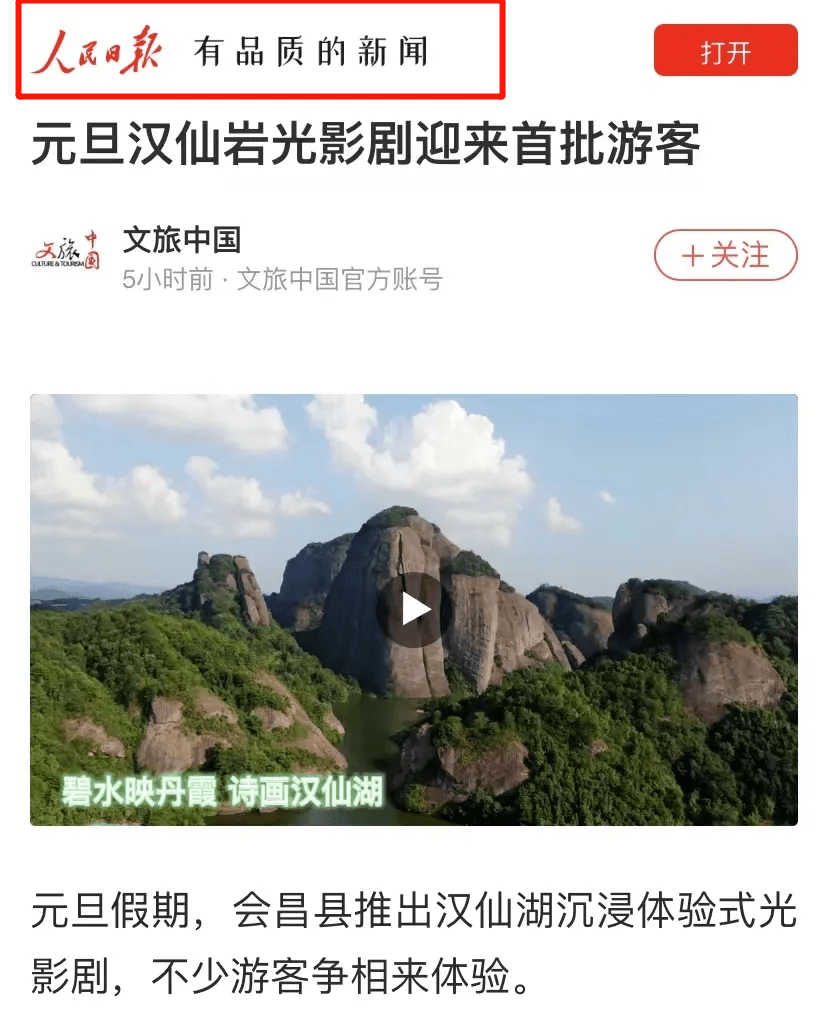
Task: Follow 文旅中国 via the outlined button
Action: 725,255
